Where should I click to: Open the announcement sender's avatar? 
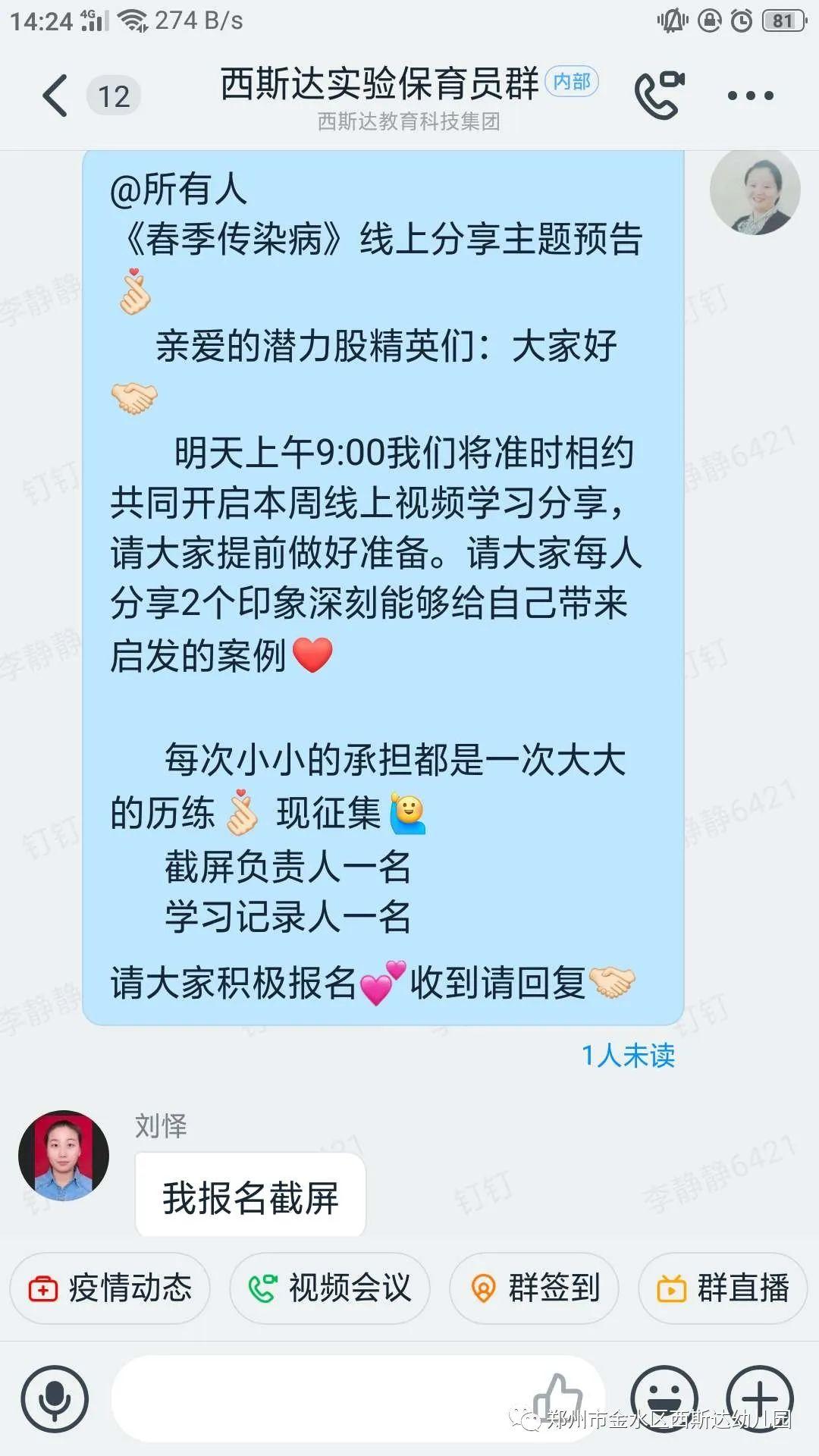tap(756, 192)
